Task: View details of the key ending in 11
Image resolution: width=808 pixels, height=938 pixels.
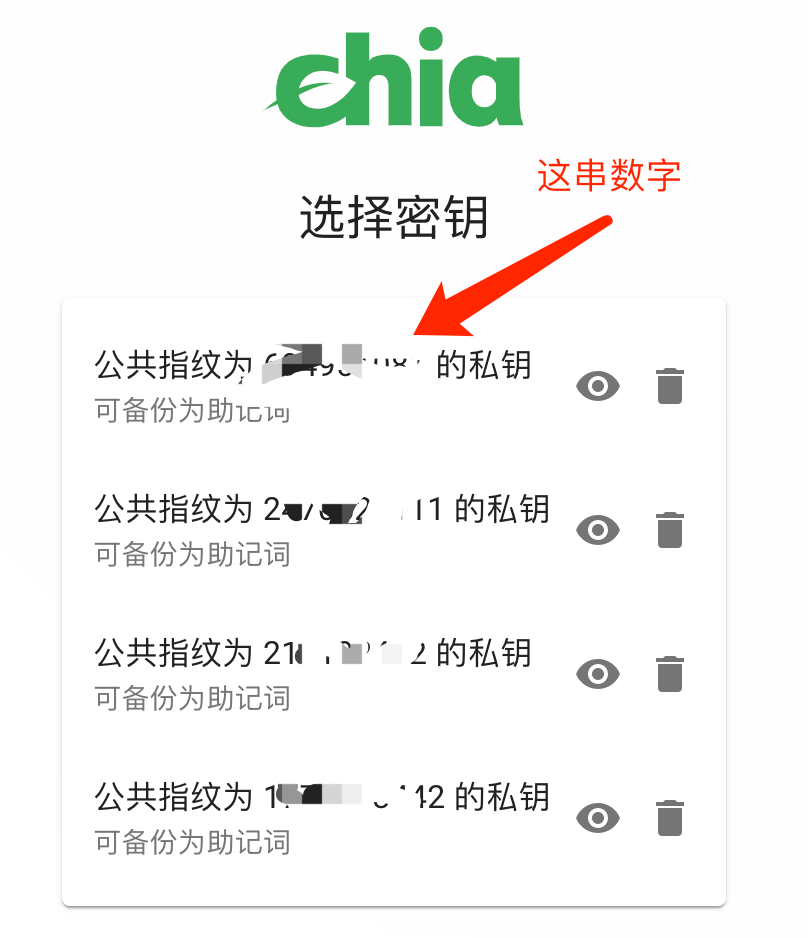Action: point(598,529)
